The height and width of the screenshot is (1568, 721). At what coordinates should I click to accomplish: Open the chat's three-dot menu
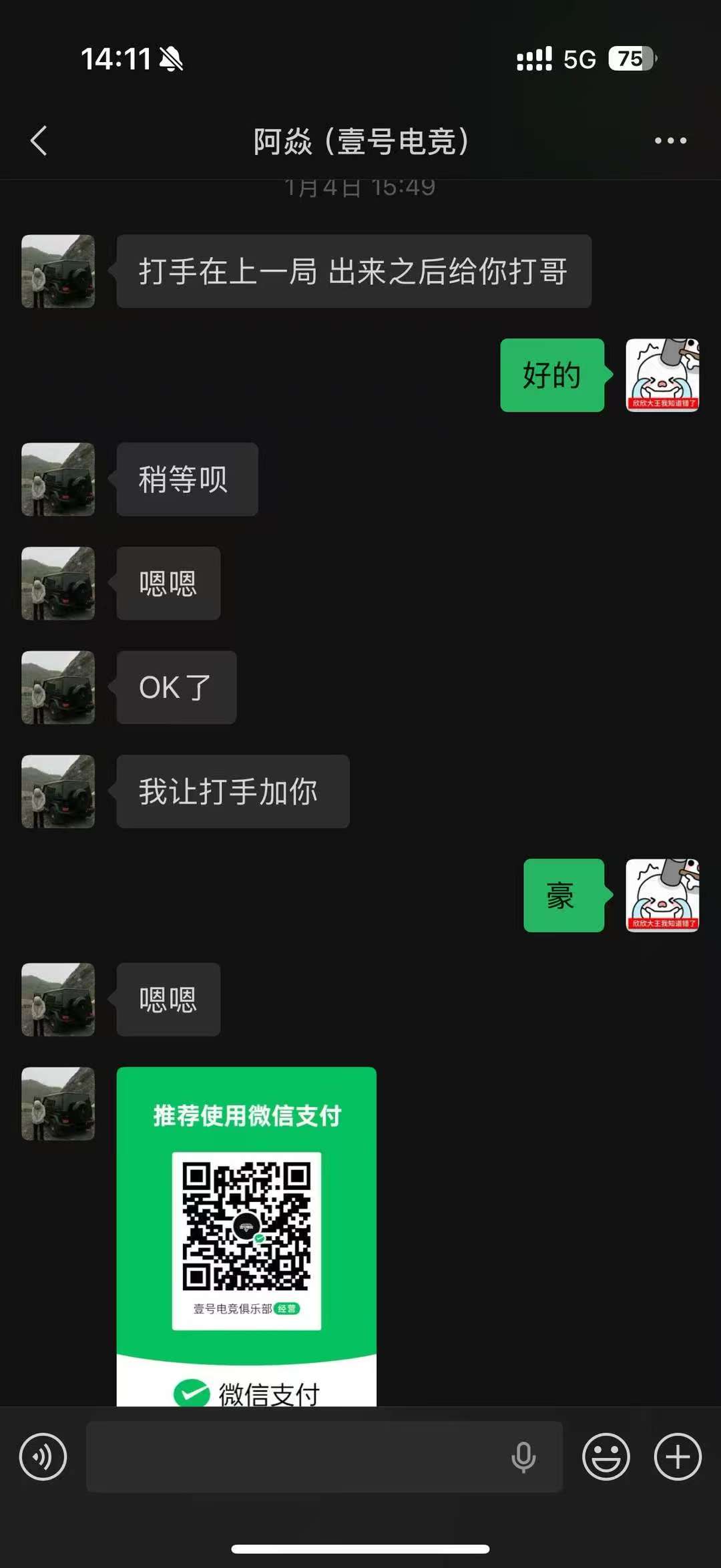670,141
